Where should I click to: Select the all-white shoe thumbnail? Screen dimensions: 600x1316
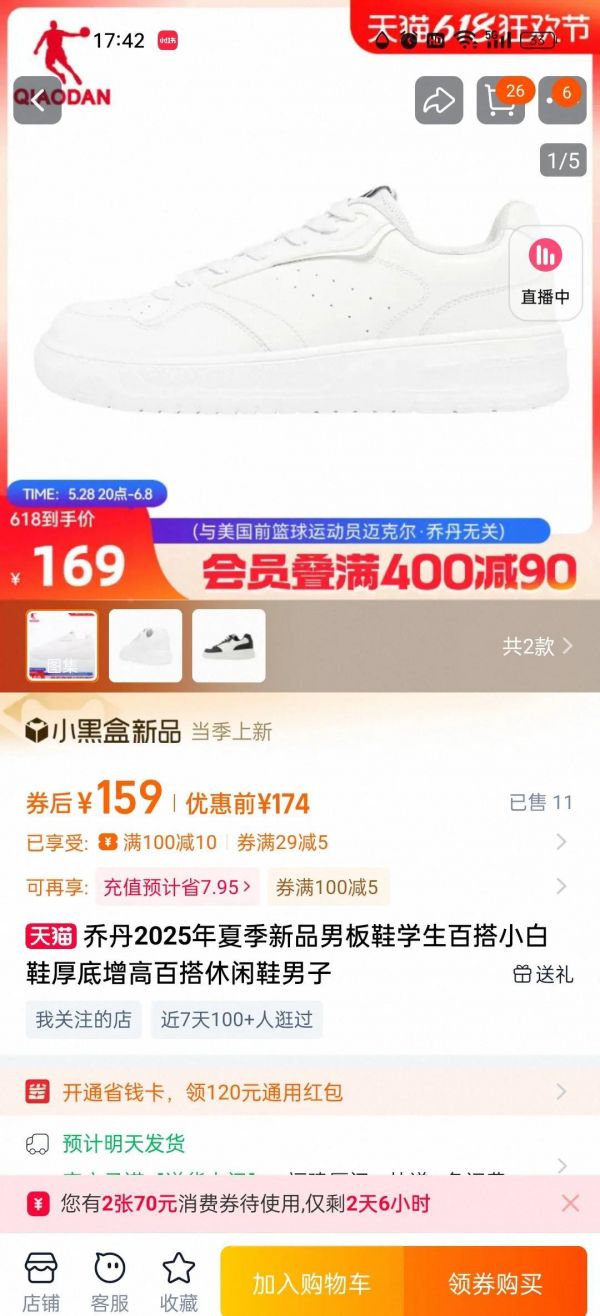click(145, 646)
